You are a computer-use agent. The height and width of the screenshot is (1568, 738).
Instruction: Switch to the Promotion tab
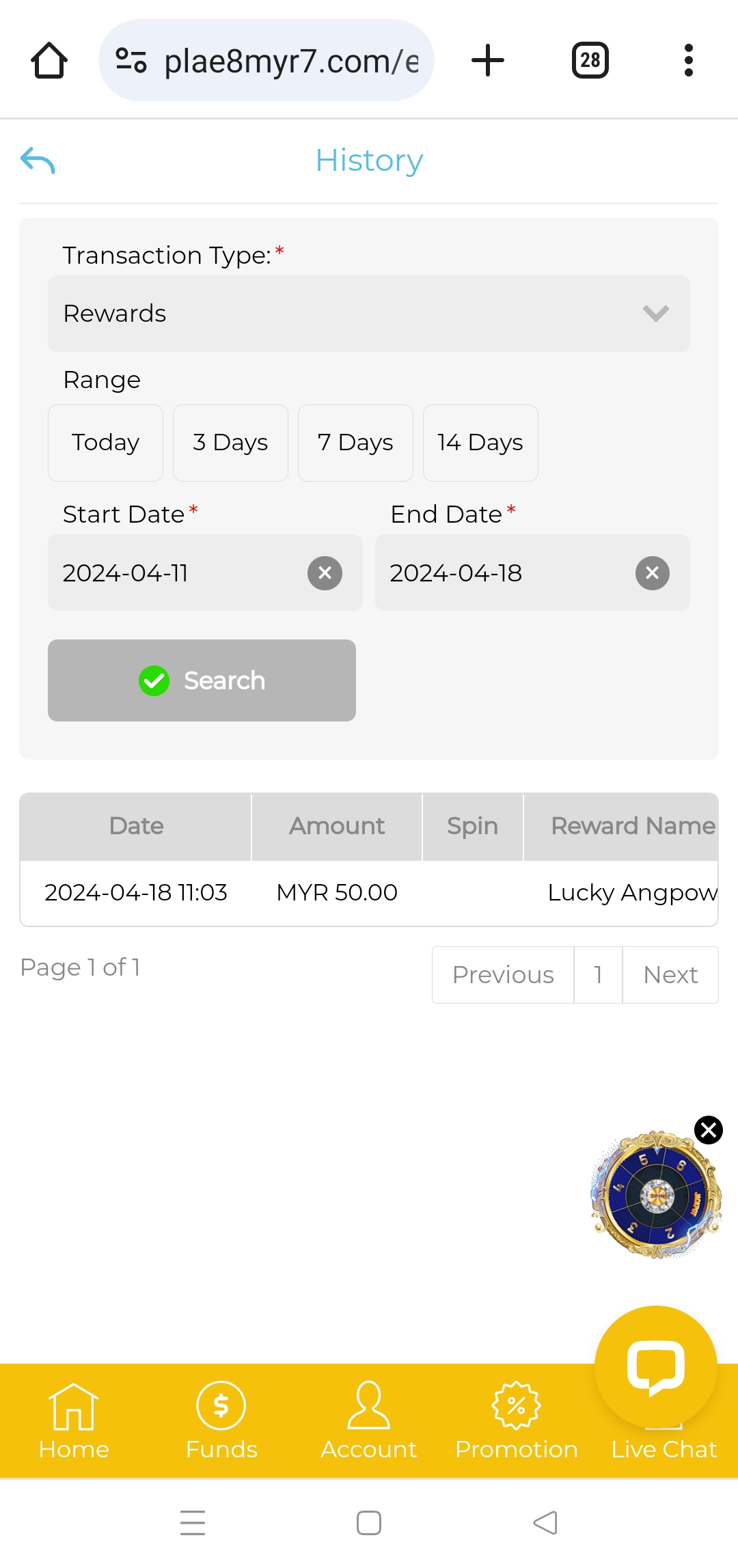(x=517, y=1420)
